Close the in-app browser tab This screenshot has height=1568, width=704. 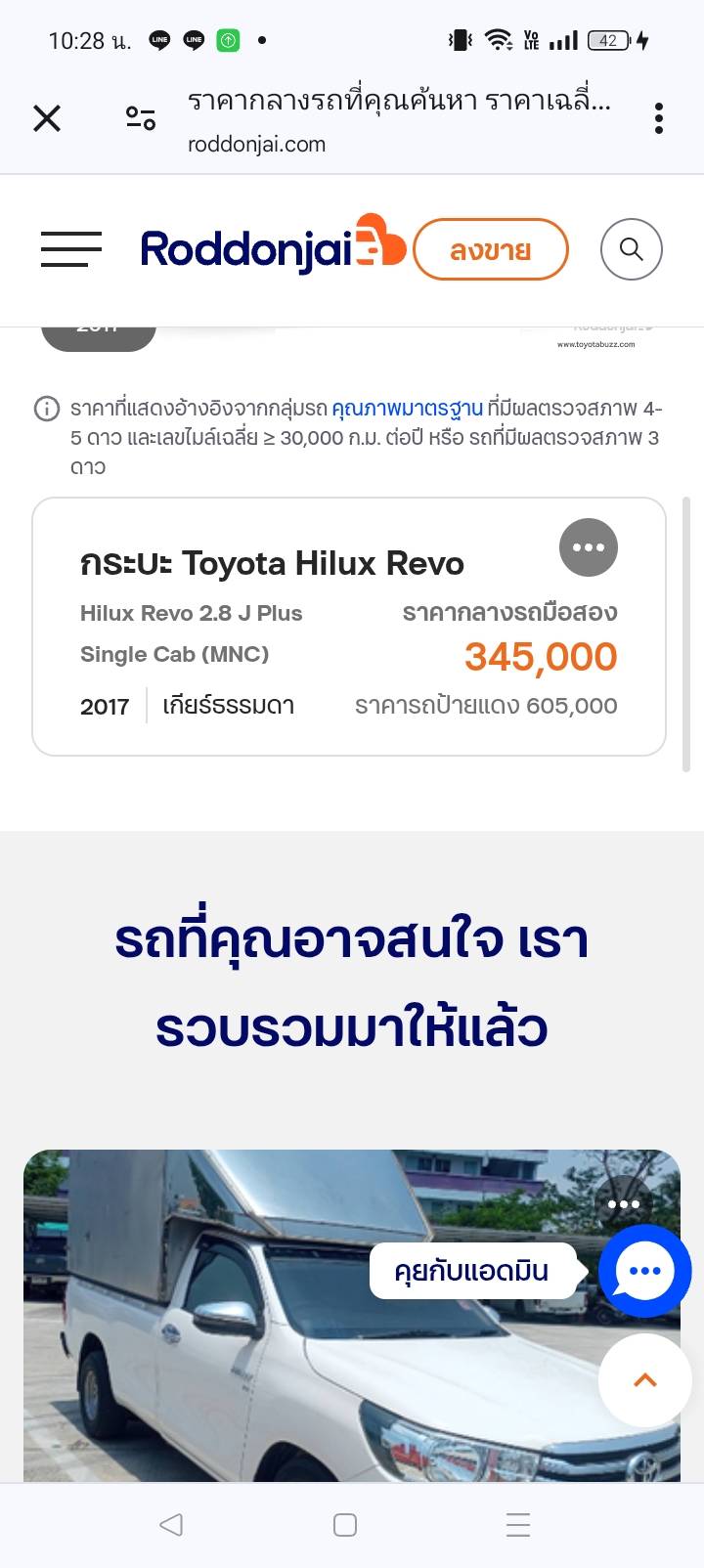click(47, 118)
